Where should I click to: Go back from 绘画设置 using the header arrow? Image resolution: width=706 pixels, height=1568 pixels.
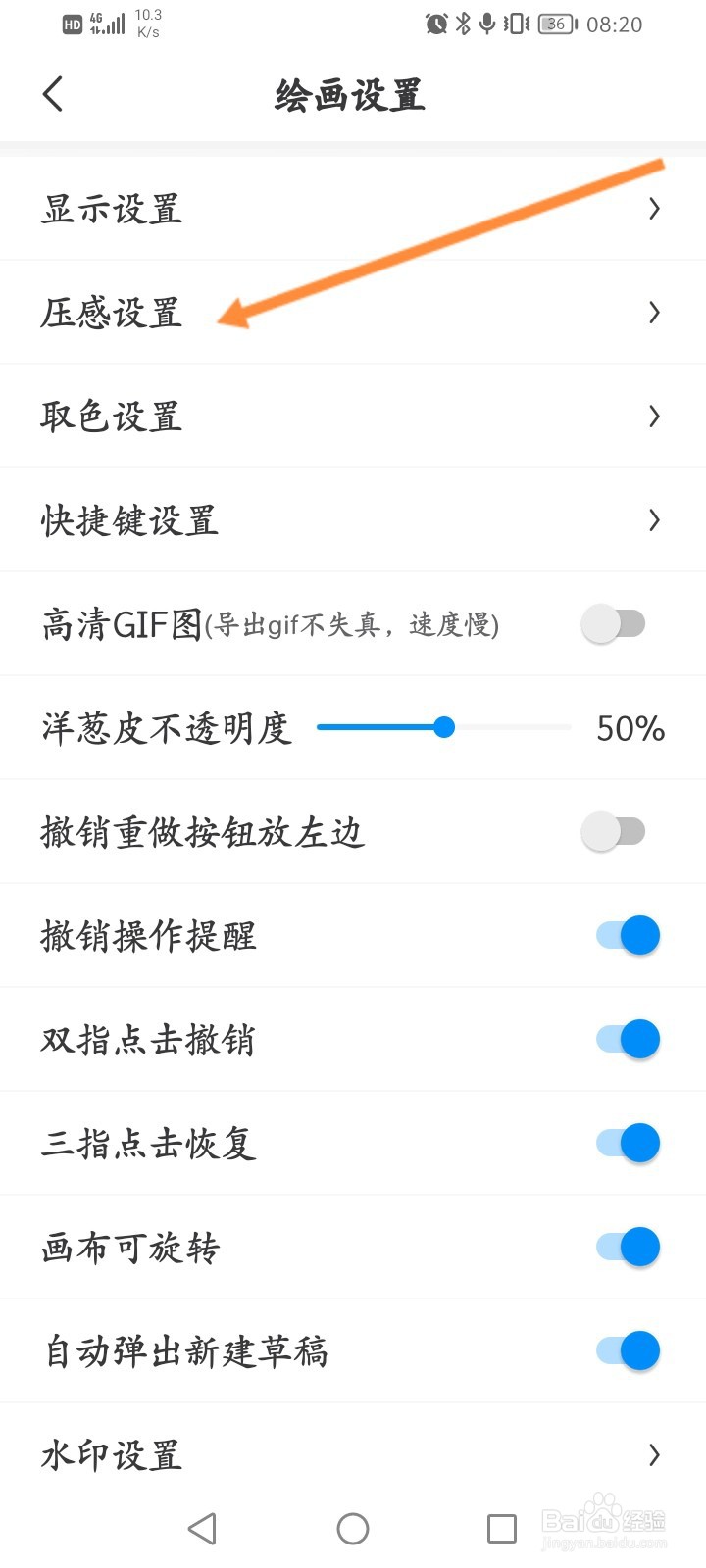point(53,94)
